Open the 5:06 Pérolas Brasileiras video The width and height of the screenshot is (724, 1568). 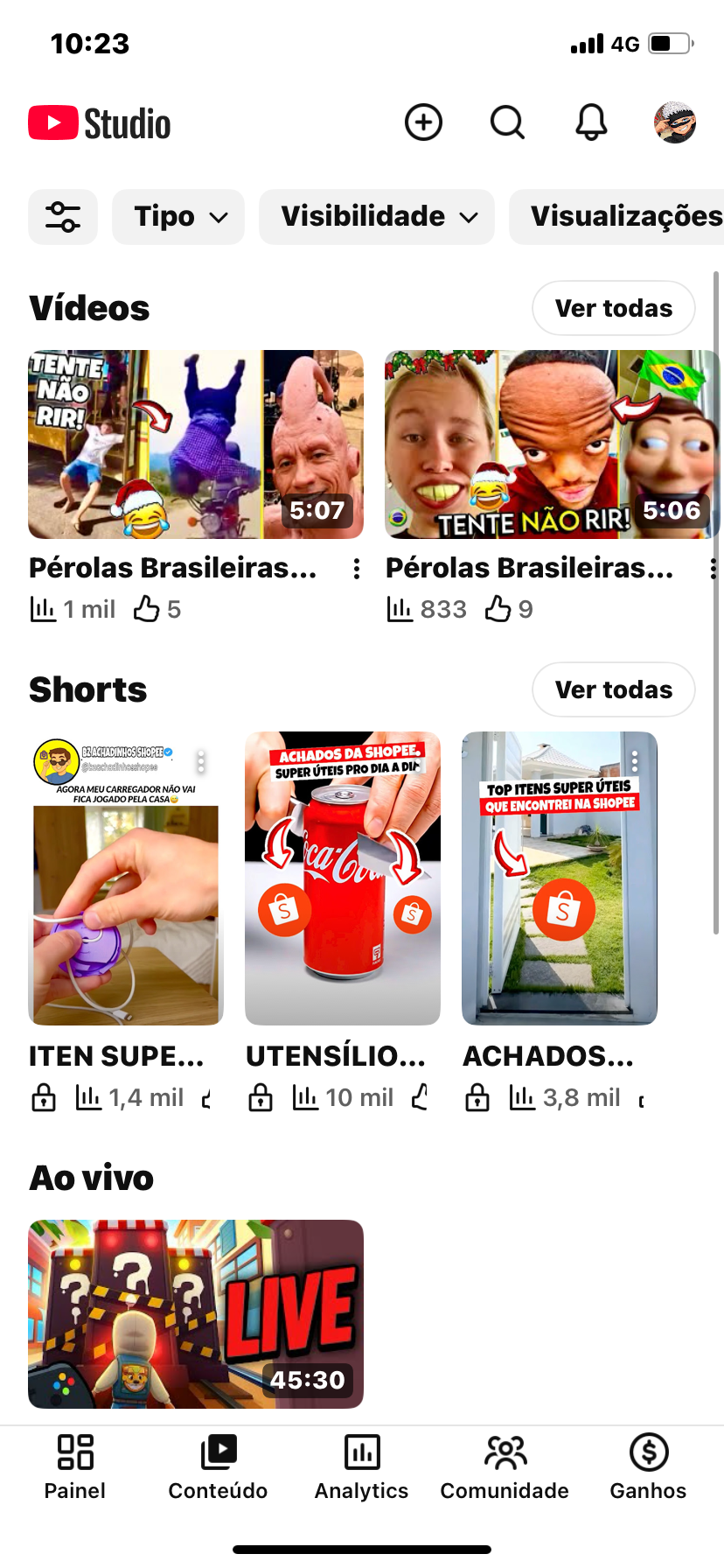pyautogui.click(x=551, y=444)
